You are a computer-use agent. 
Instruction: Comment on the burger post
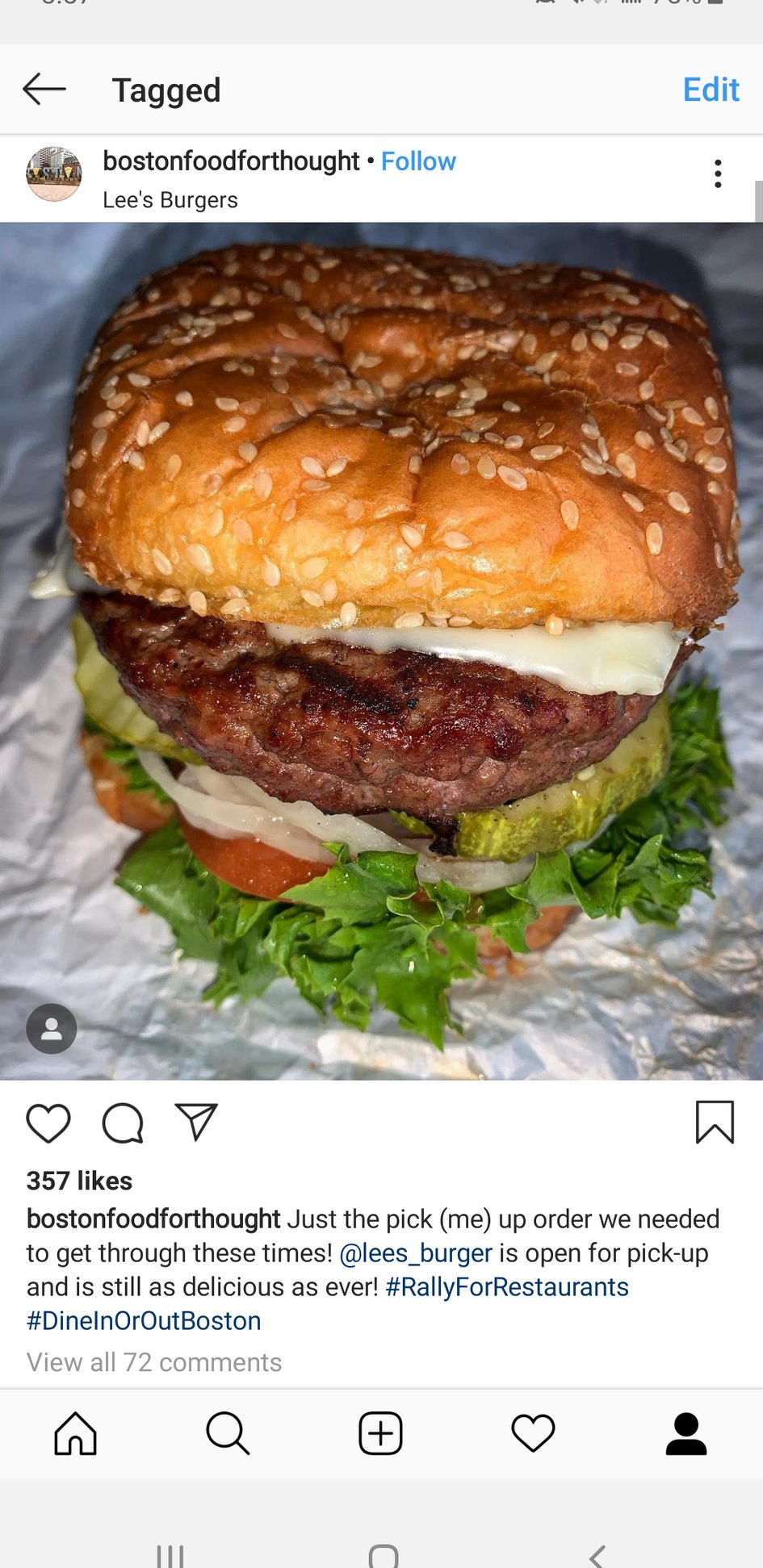click(123, 1123)
